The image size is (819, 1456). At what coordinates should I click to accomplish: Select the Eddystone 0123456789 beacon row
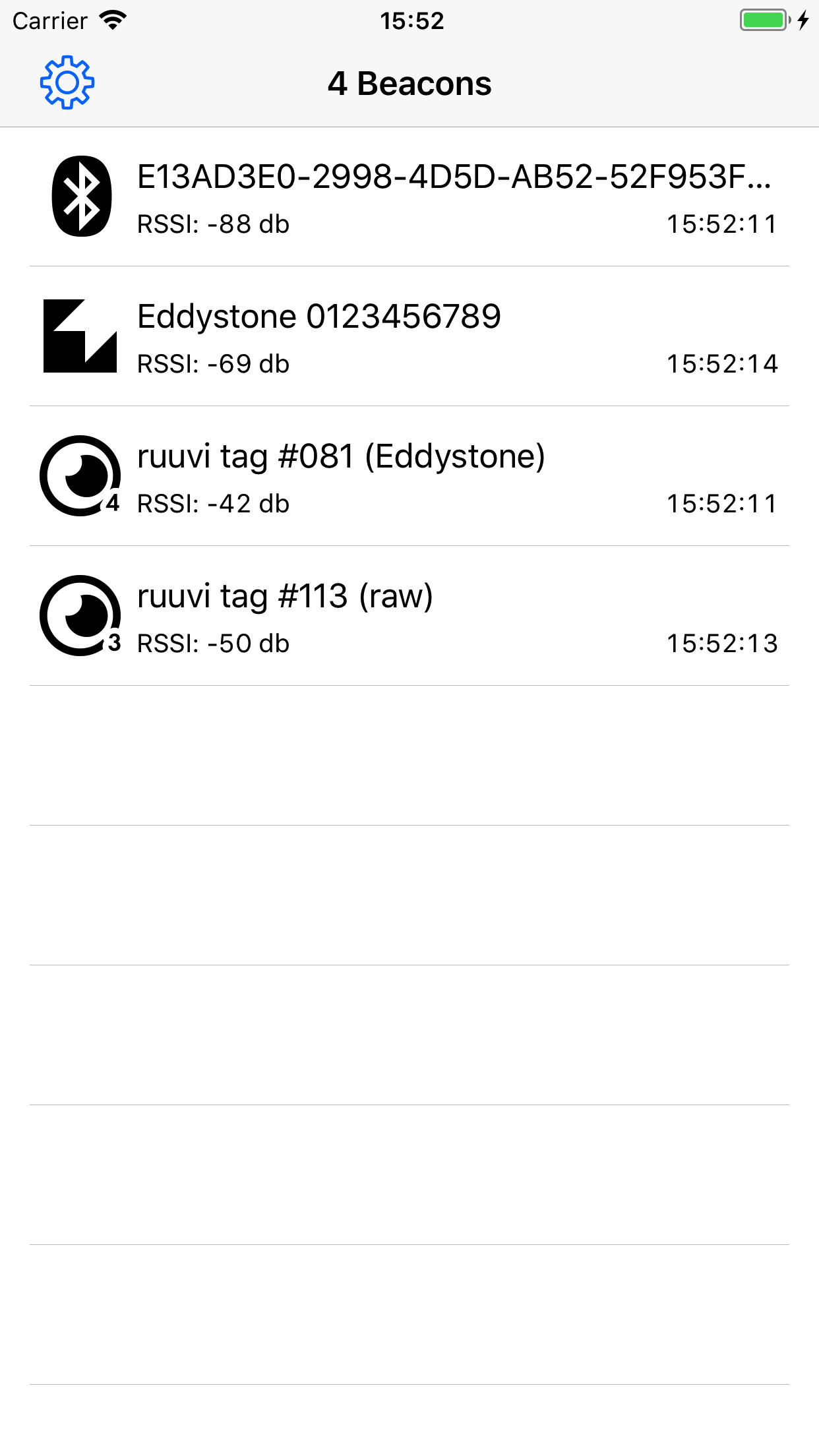(319, 316)
